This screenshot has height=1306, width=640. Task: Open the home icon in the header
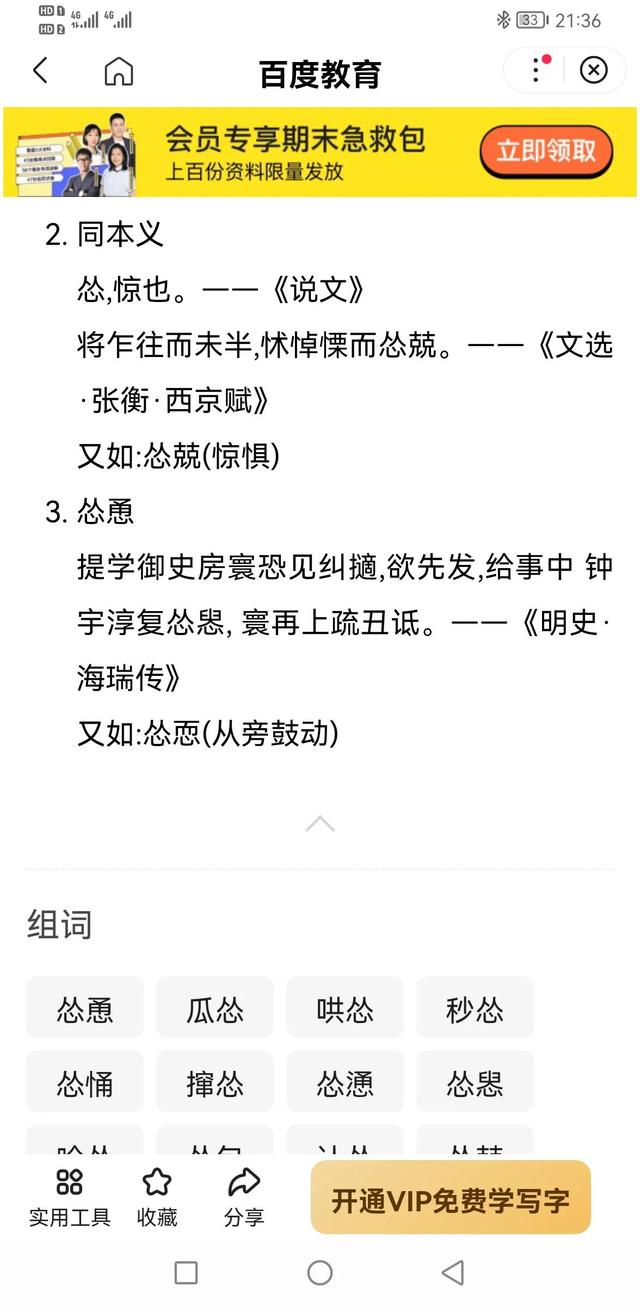(119, 71)
